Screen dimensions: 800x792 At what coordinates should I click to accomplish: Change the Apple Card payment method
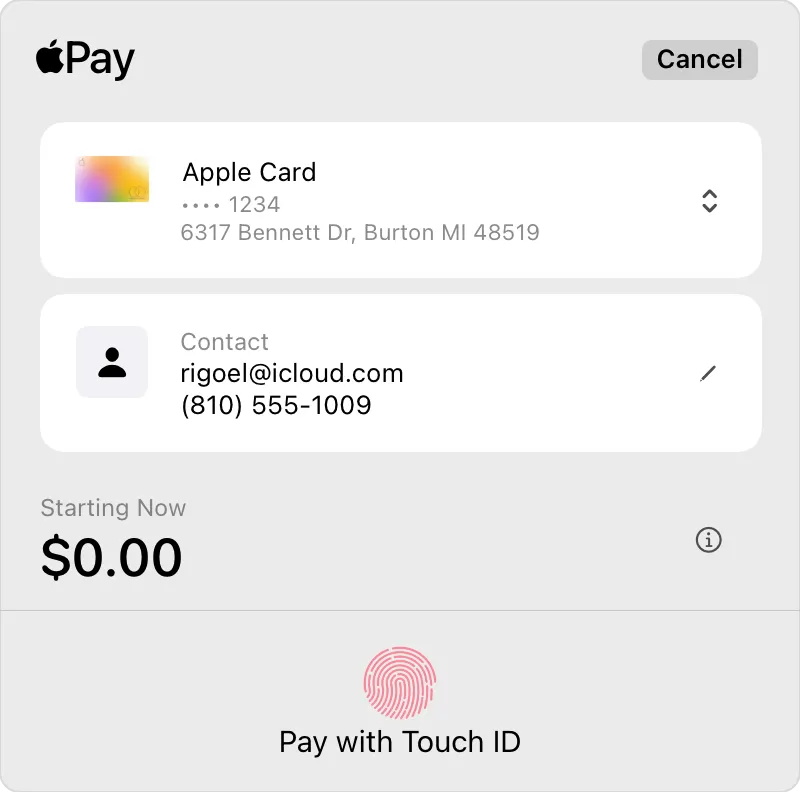point(709,201)
